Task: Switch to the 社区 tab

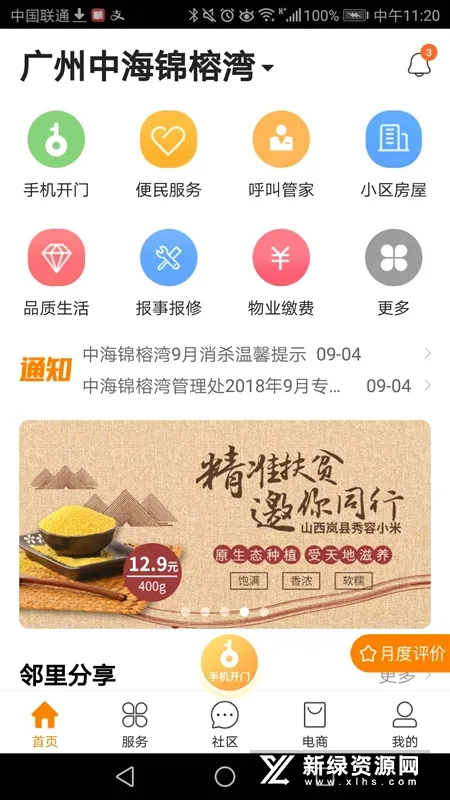Action: point(224,724)
